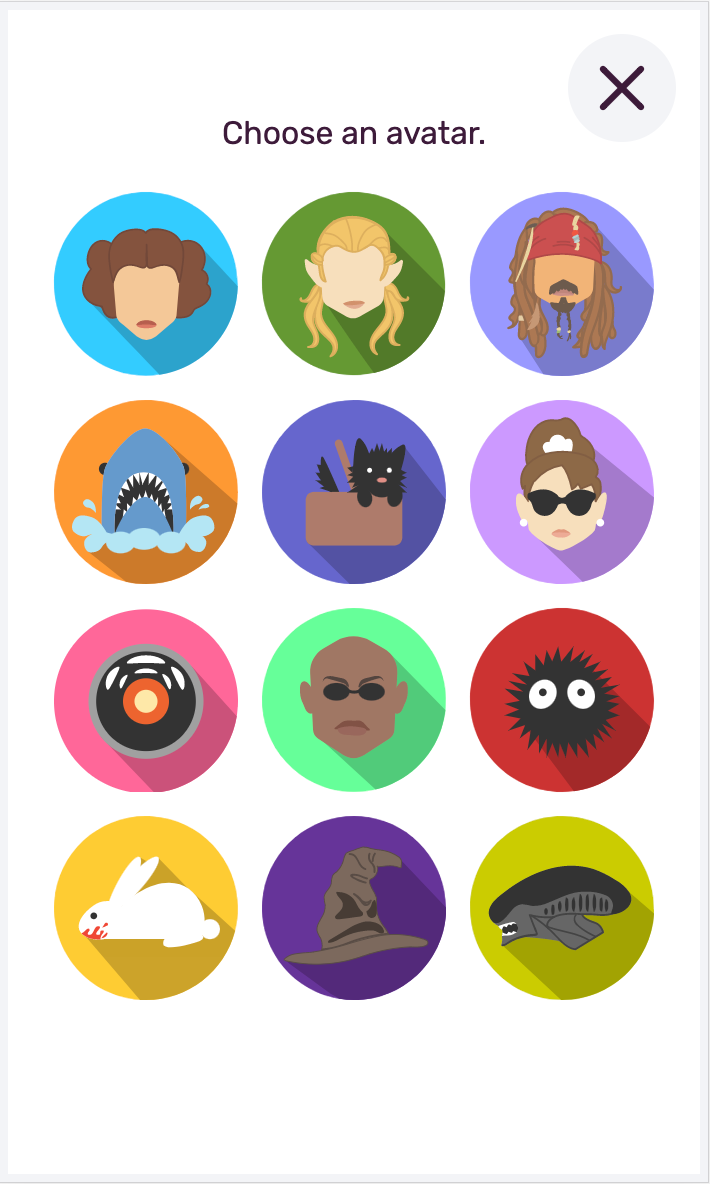Choose the blonde elf avatar
Image resolution: width=710 pixels, height=1184 pixels.
(x=354, y=284)
